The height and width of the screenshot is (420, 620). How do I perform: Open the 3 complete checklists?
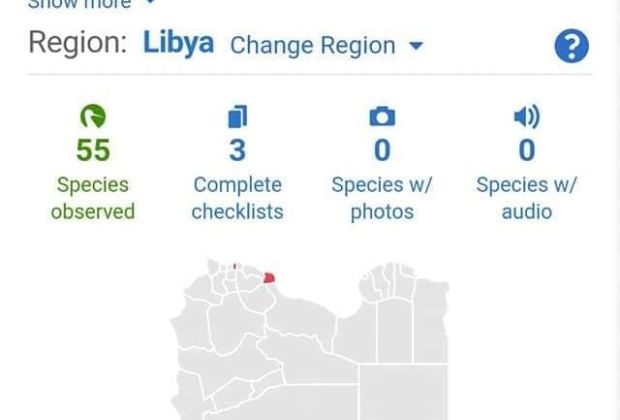(237, 165)
